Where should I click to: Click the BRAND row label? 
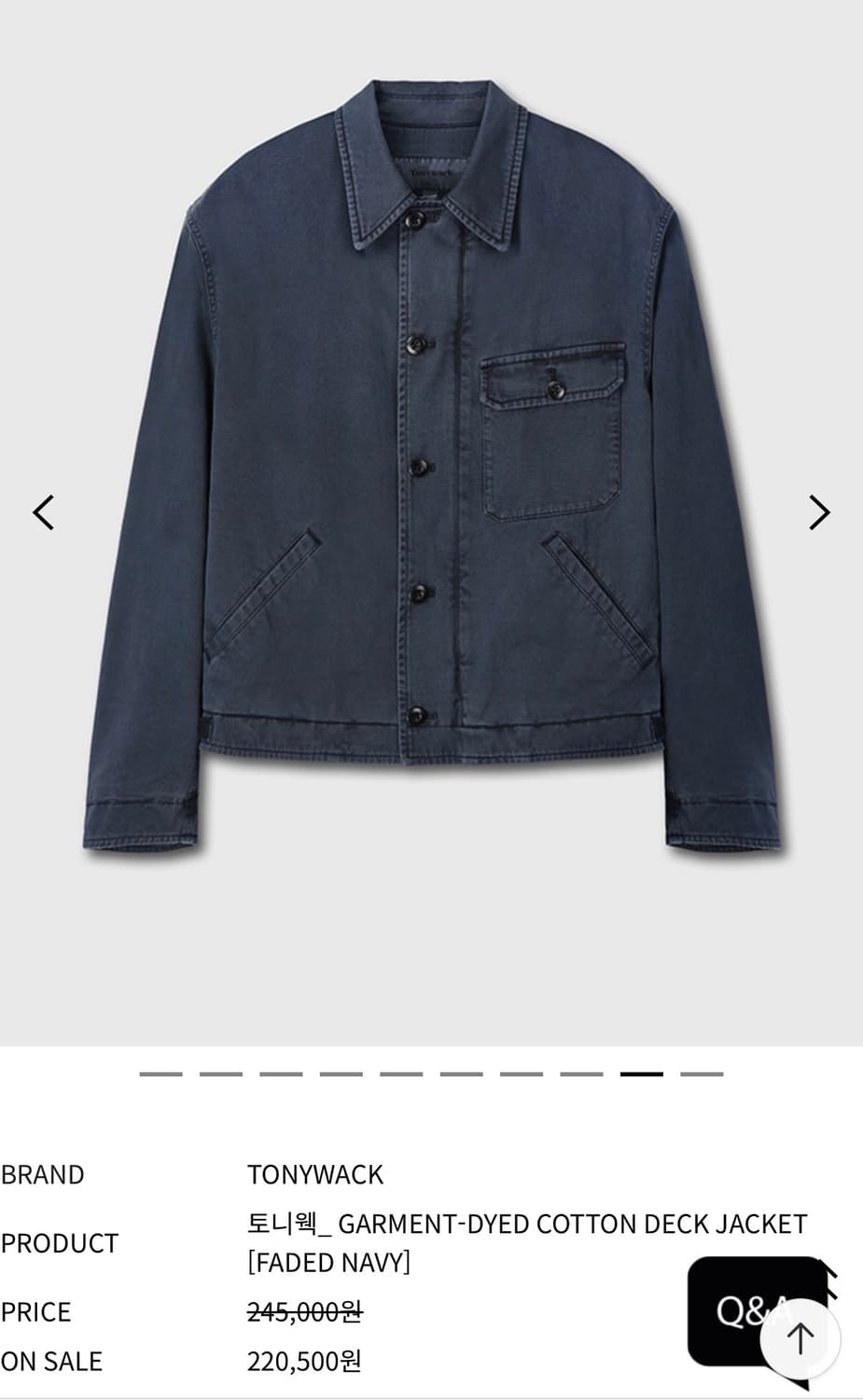coord(44,1174)
